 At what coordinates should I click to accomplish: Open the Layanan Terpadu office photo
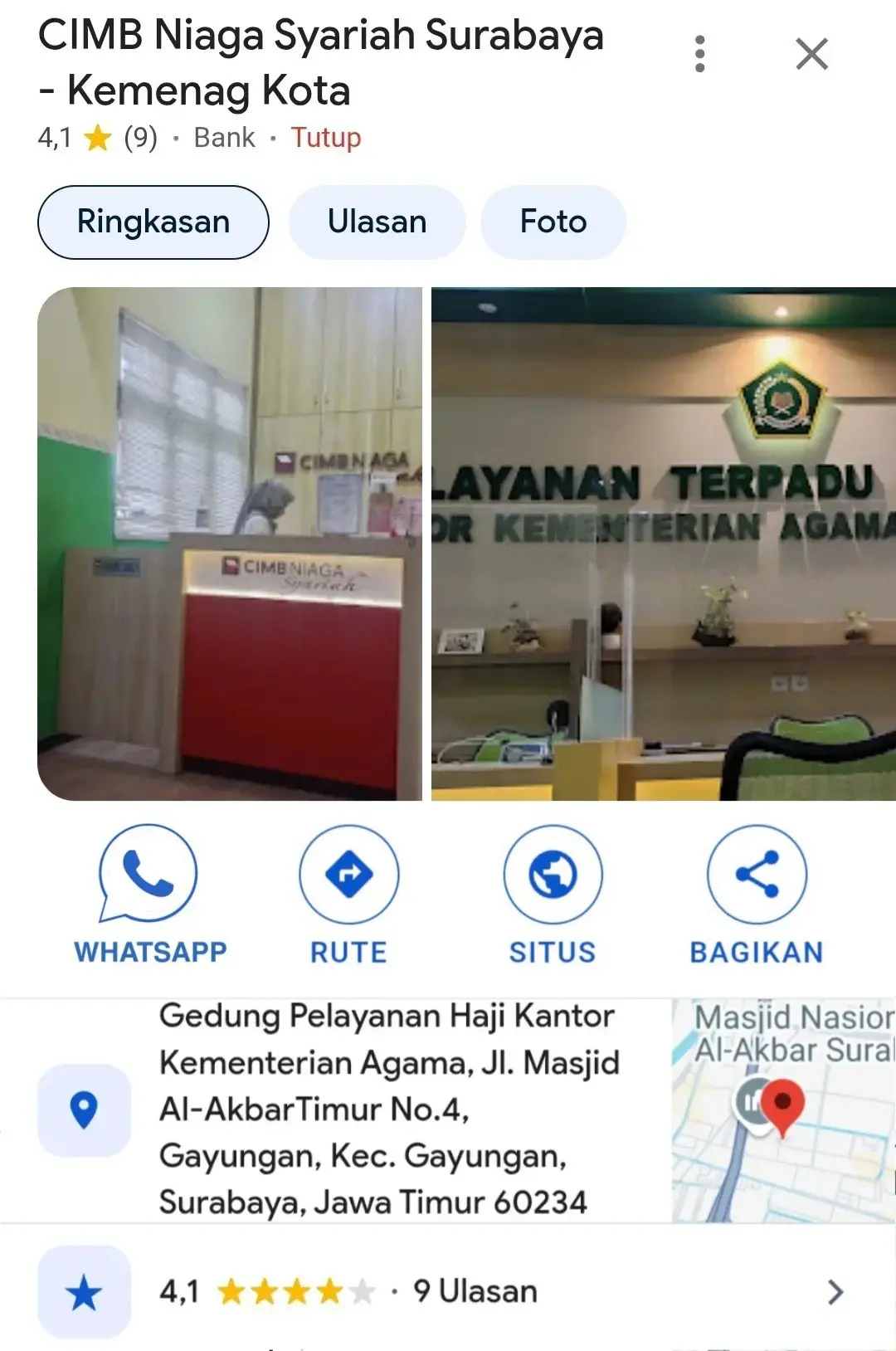click(x=662, y=544)
